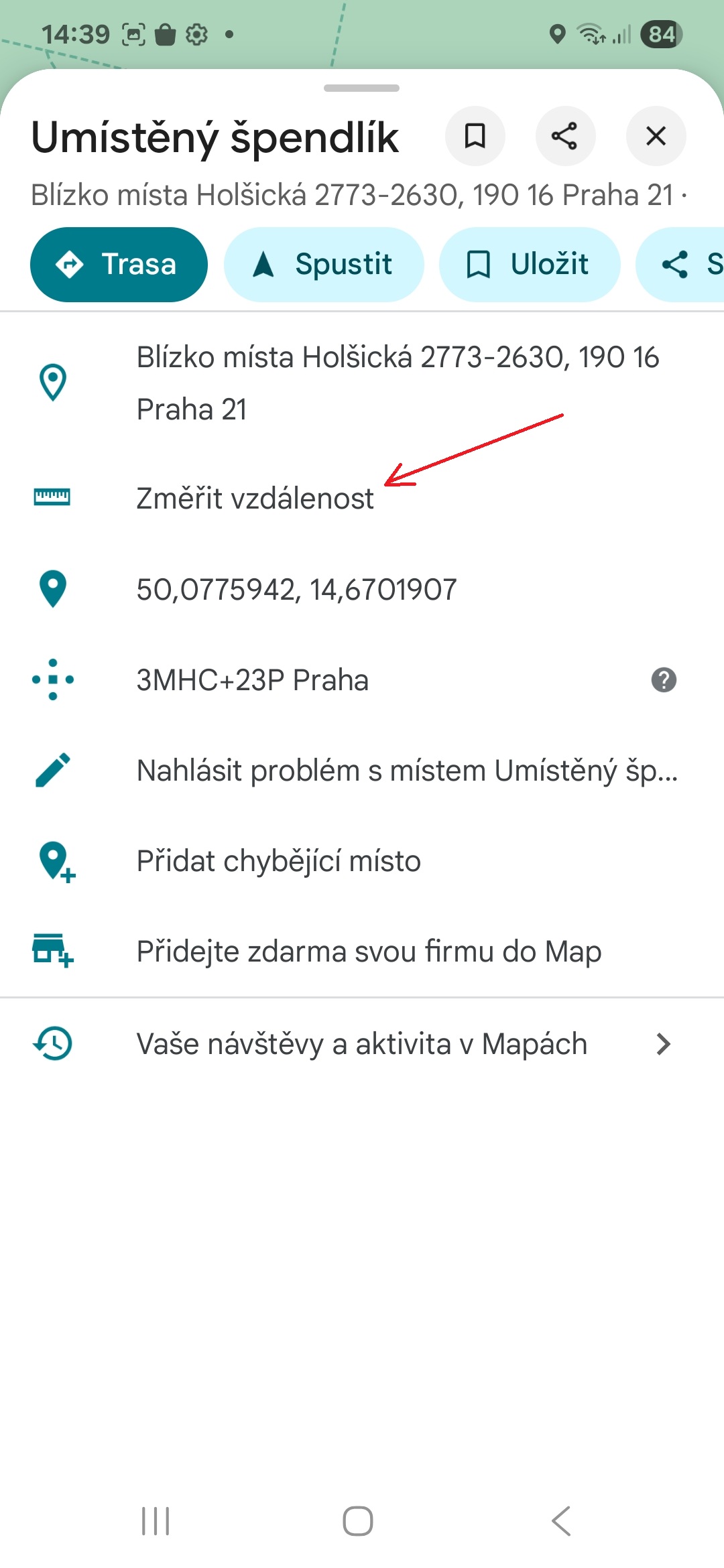Screen dimensions: 724x1568
Task: Open Přidejte zdarma svou firmu do Map
Action: (362, 952)
